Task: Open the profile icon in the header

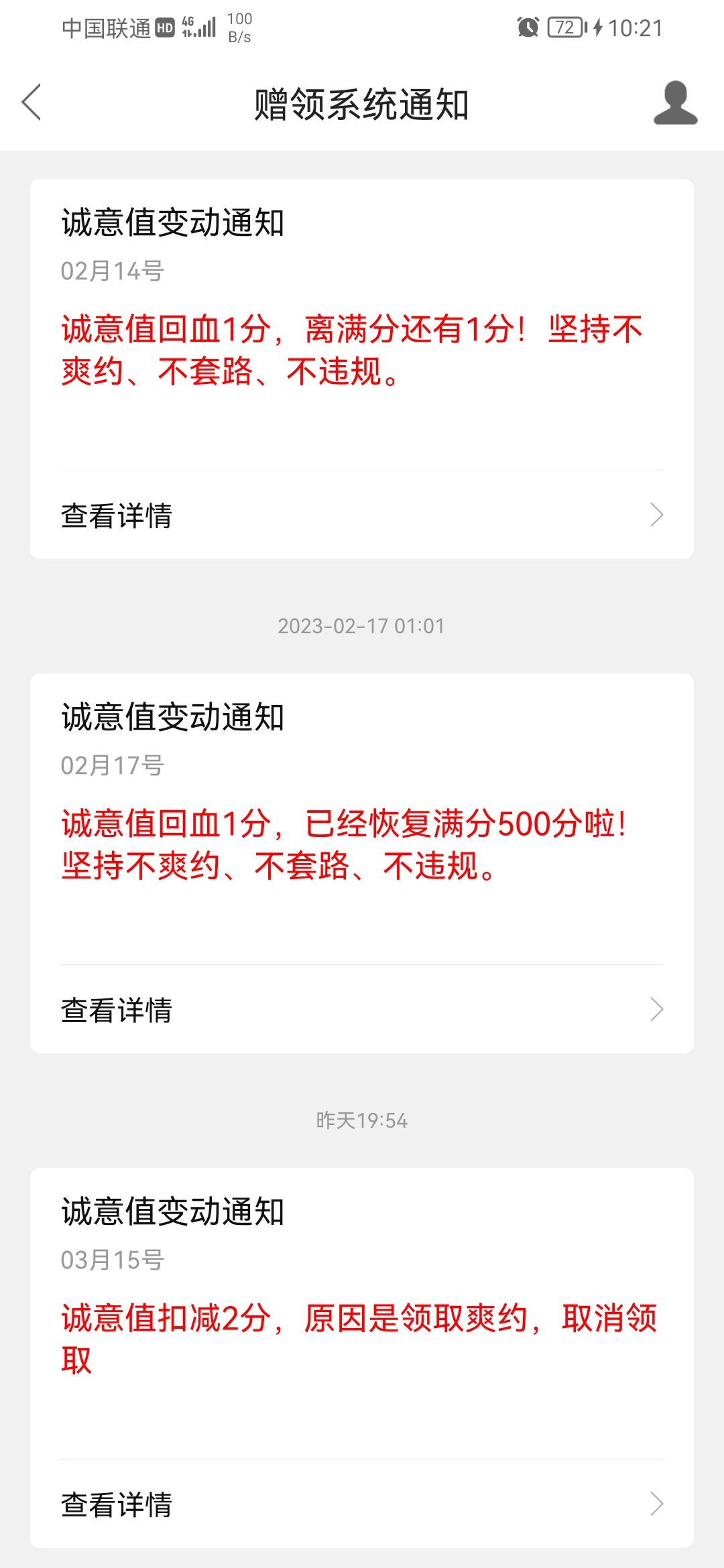Action: (x=675, y=103)
